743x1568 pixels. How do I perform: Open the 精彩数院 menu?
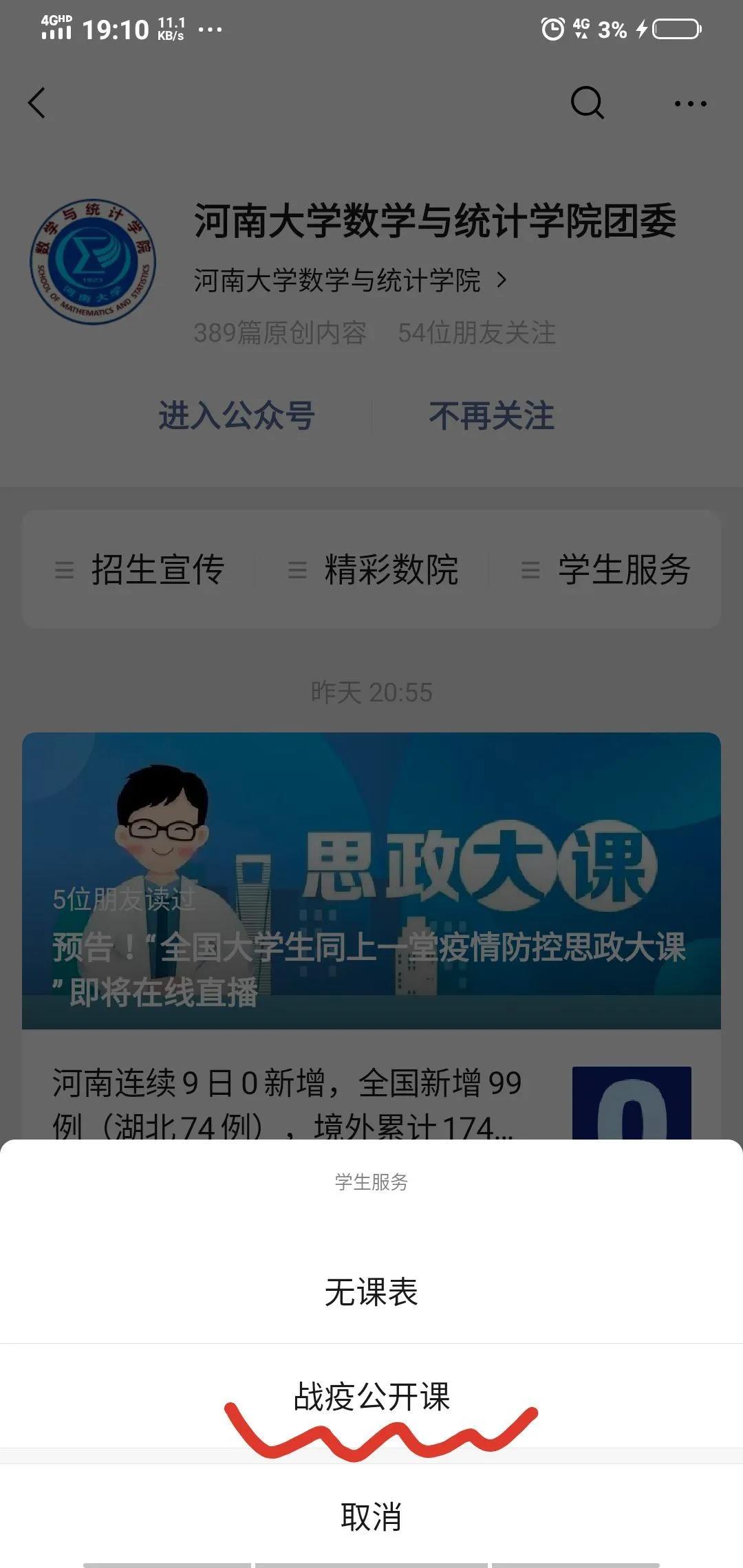coord(392,569)
